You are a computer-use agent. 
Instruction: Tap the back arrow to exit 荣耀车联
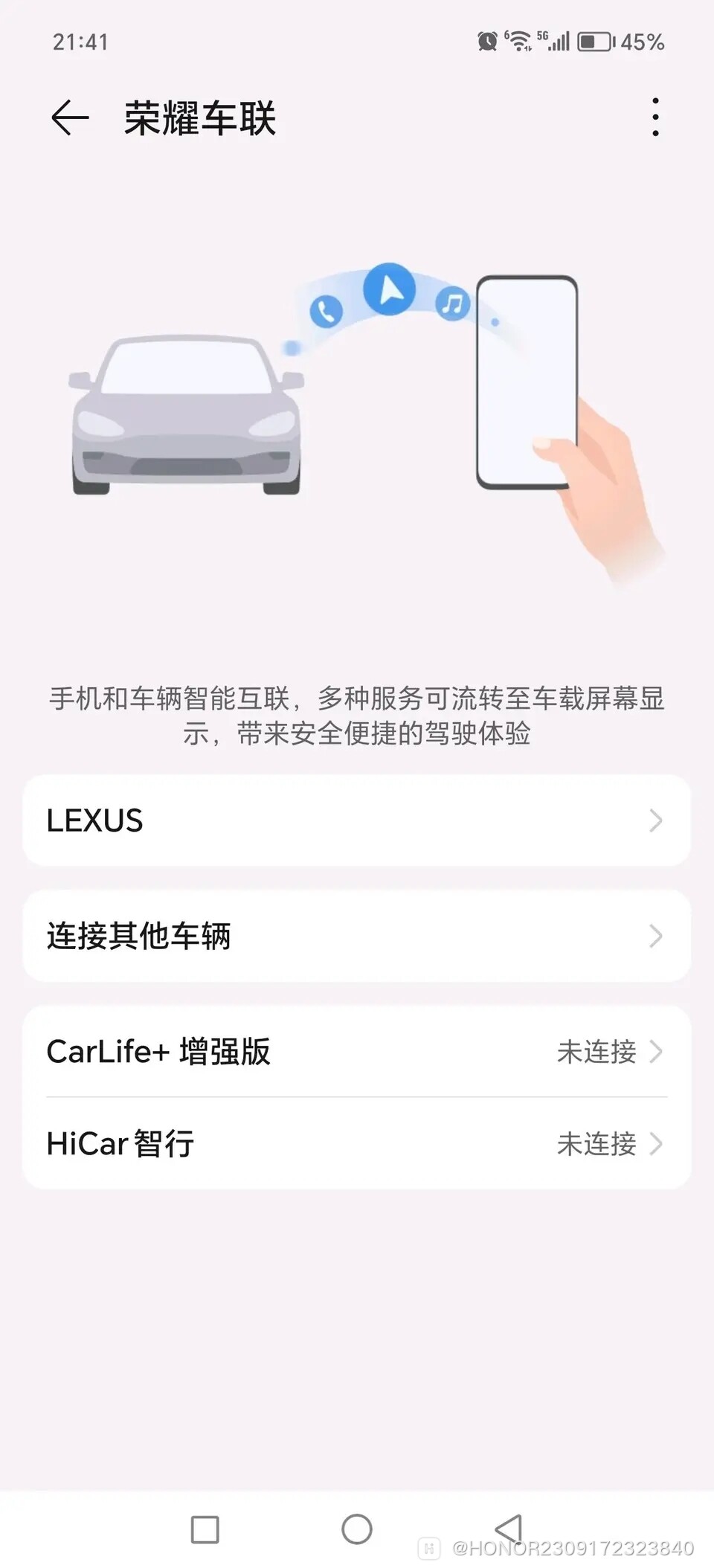pos(68,117)
